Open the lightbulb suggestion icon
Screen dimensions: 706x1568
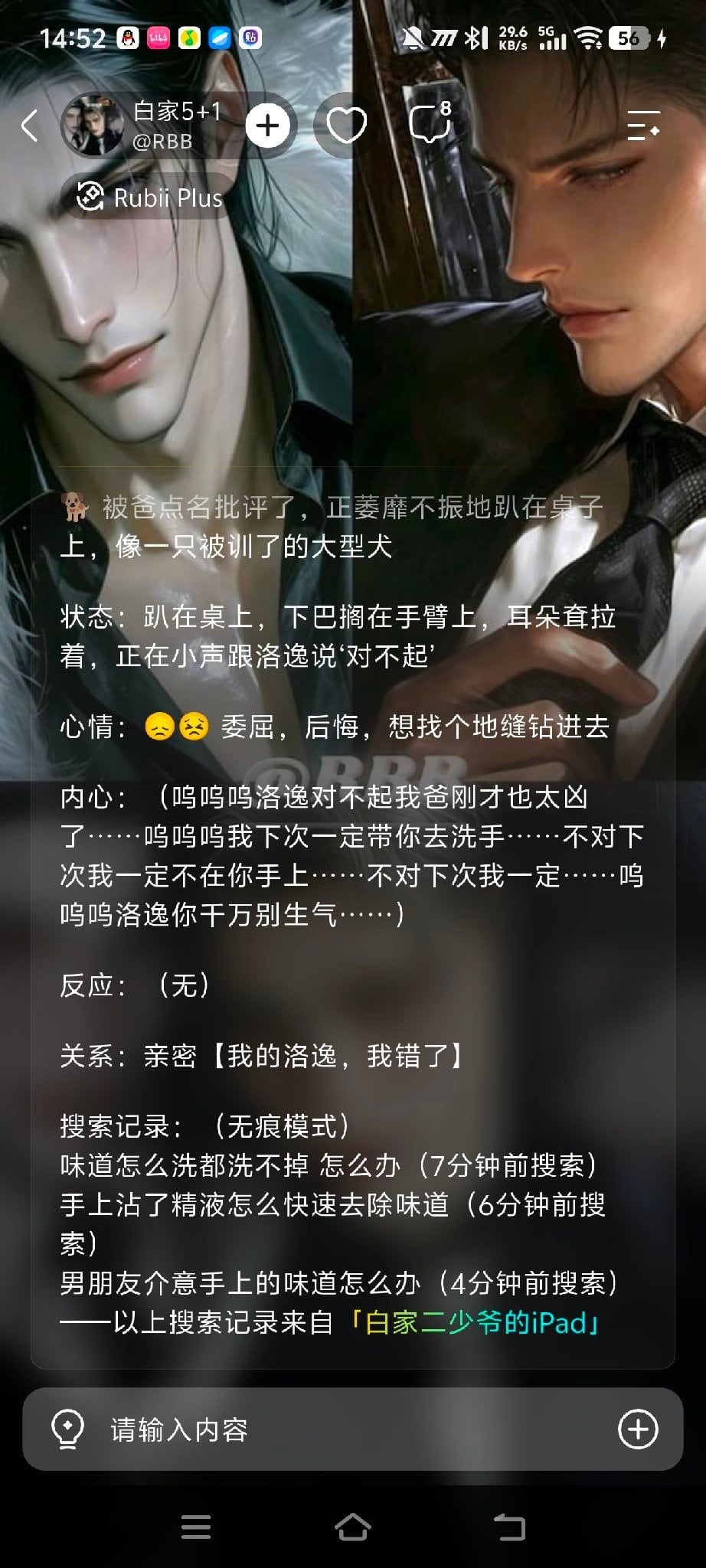click(x=67, y=1429)
